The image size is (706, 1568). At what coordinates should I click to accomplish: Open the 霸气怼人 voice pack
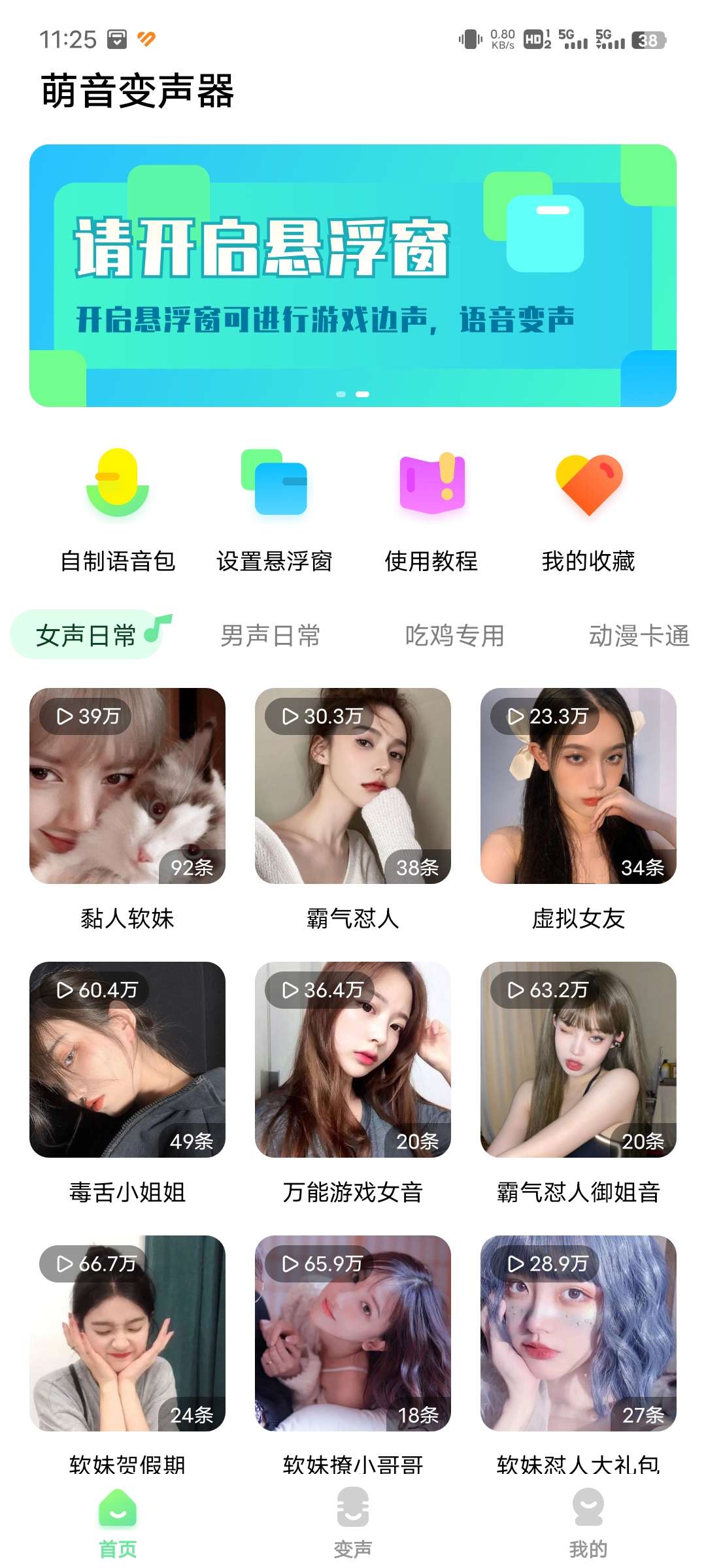click(x=353, y=810)
